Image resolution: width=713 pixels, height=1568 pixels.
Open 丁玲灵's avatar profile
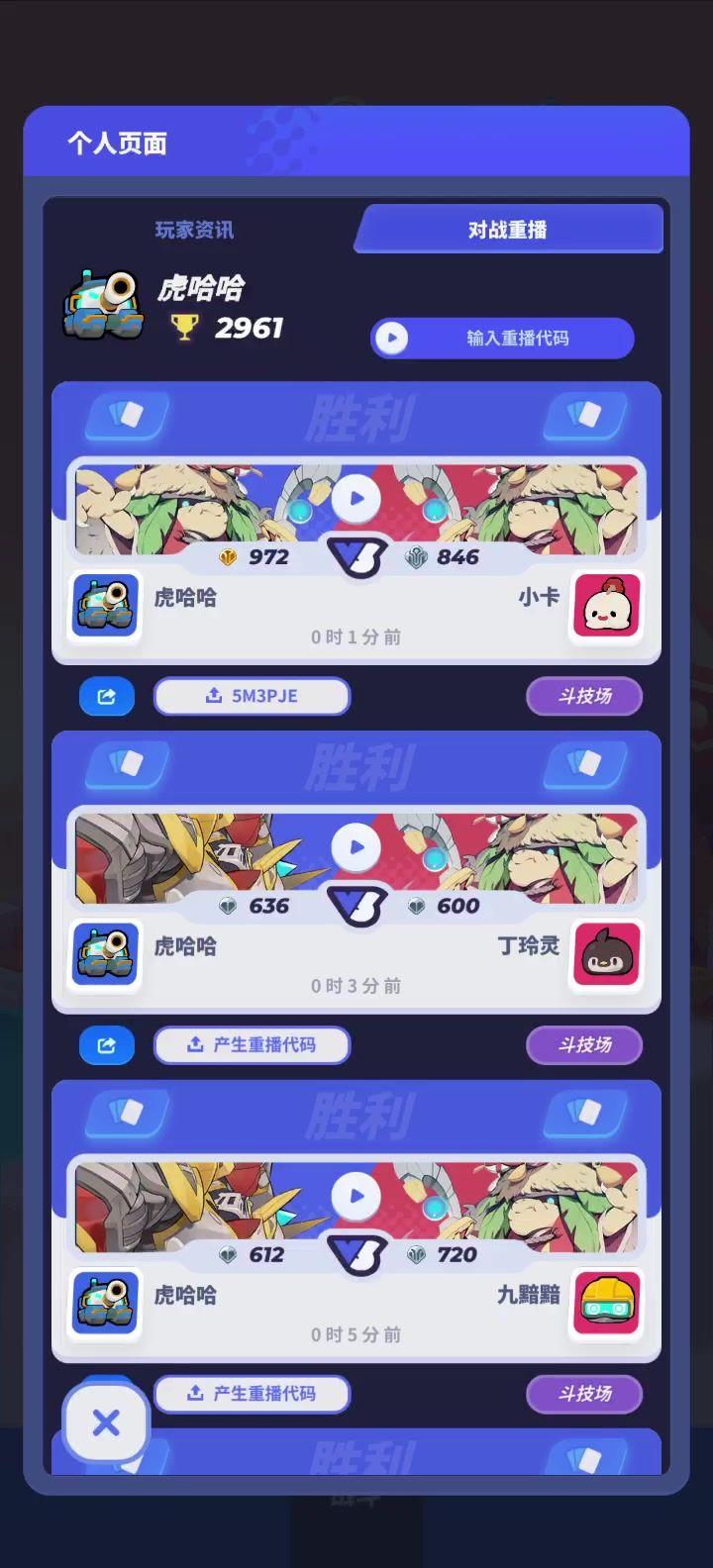click(x=607, y=953)
